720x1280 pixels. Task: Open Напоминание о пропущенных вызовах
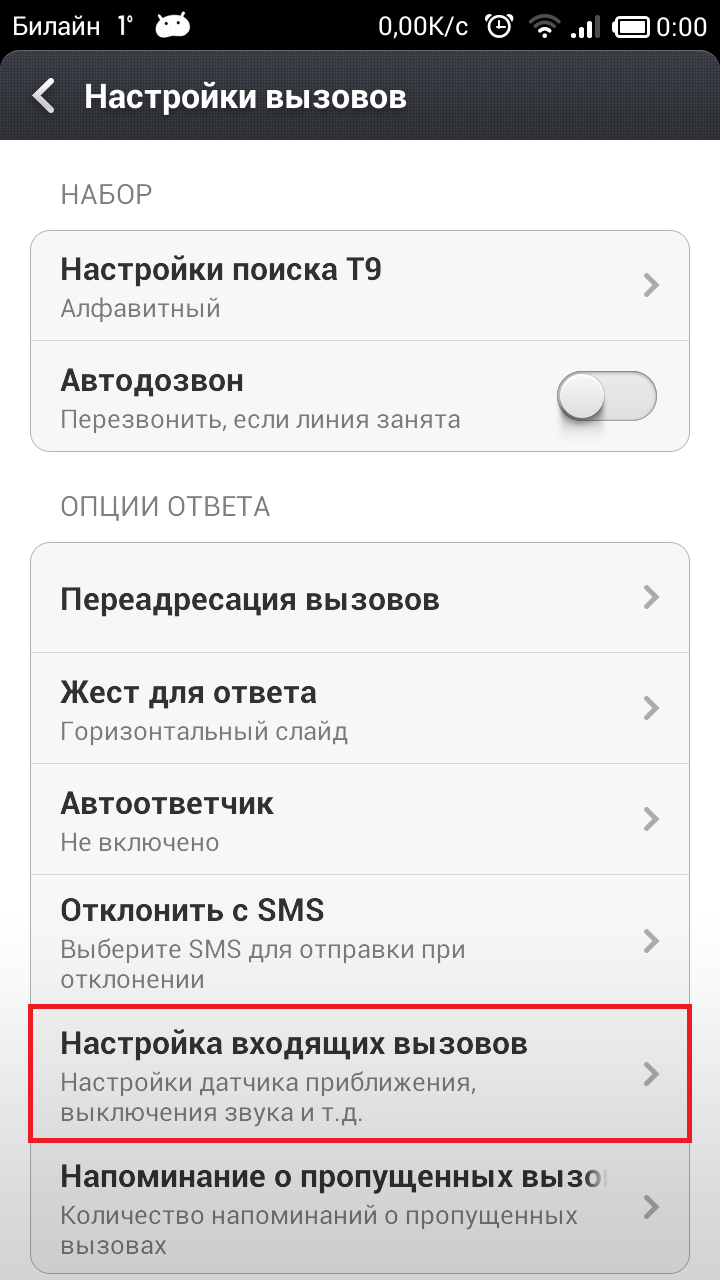360,1206
